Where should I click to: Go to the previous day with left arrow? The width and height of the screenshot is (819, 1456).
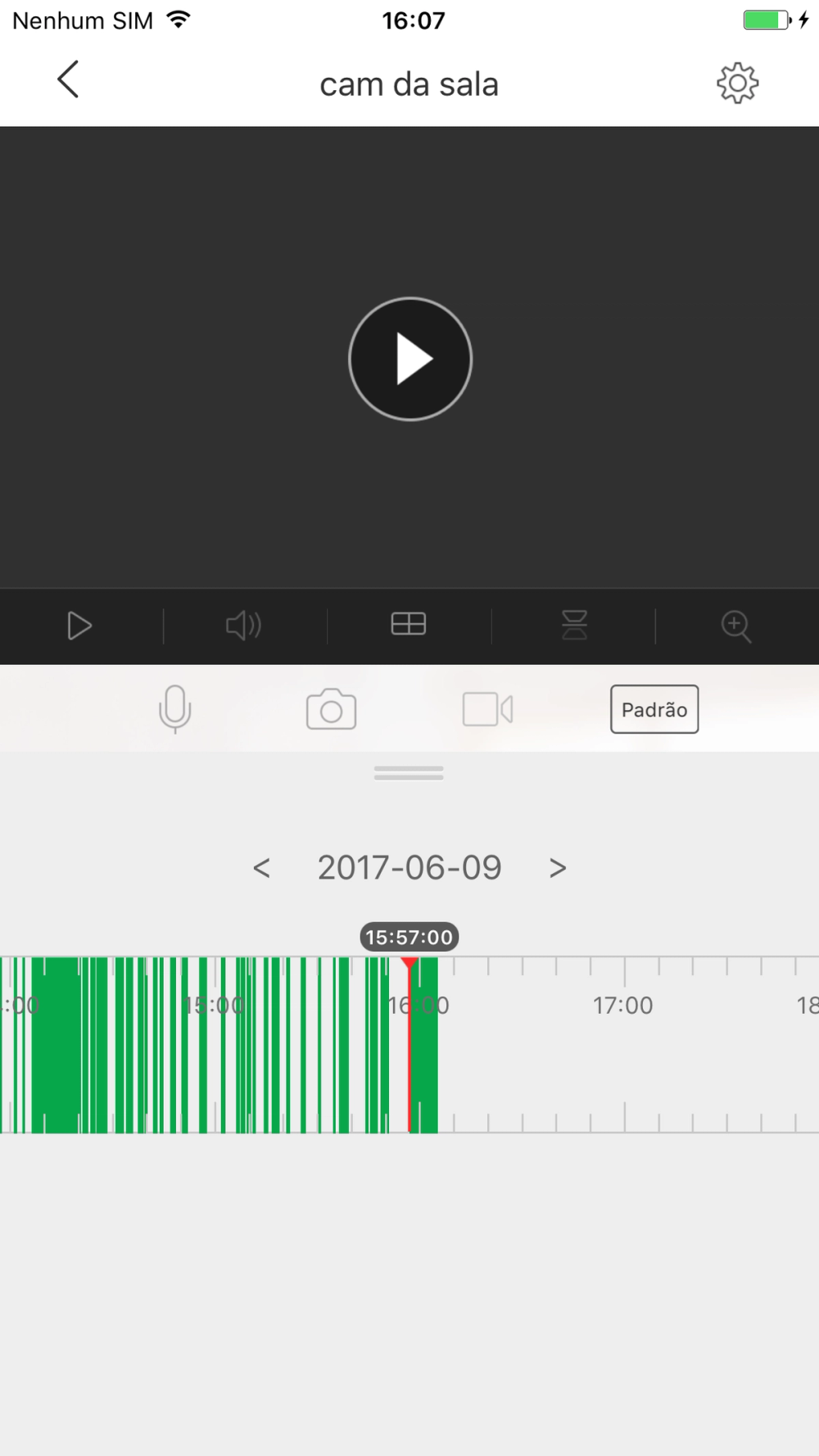pyautogui.click(x=262, y=868)
